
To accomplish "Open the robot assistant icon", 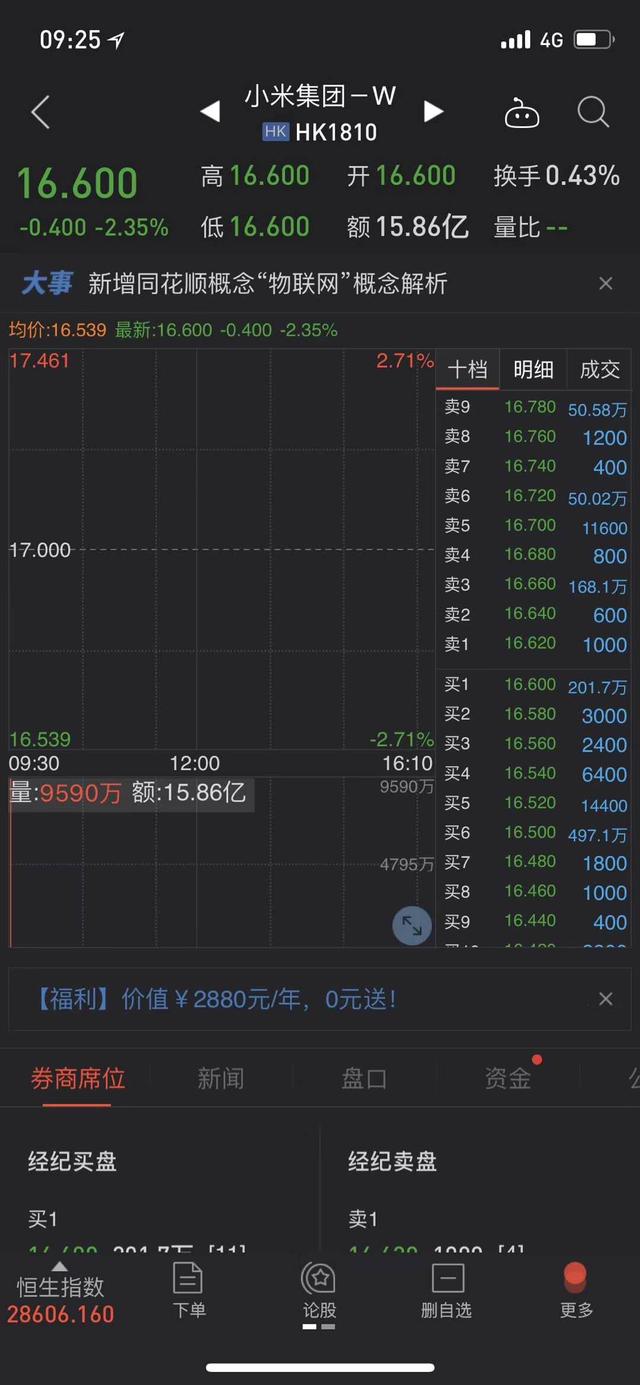I will [x=521, y=113].
